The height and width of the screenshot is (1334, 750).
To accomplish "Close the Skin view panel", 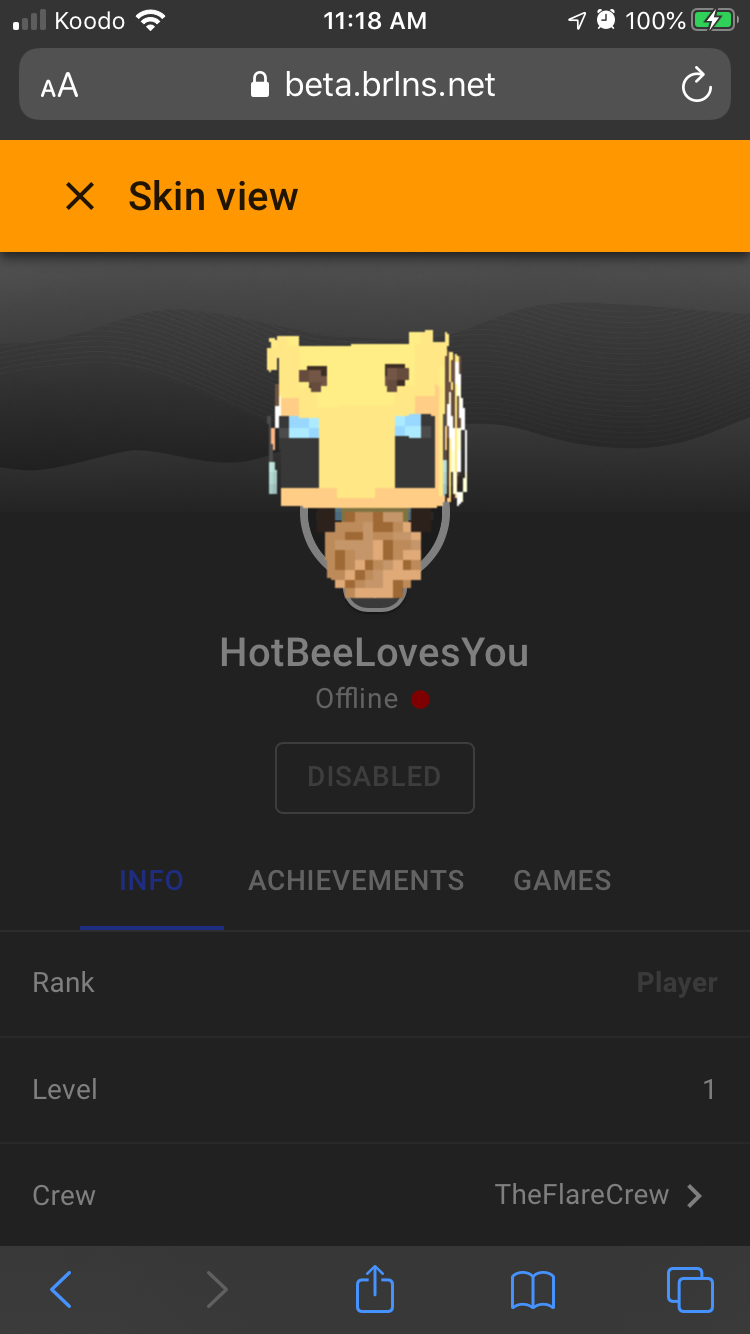I will pos(80,196).
